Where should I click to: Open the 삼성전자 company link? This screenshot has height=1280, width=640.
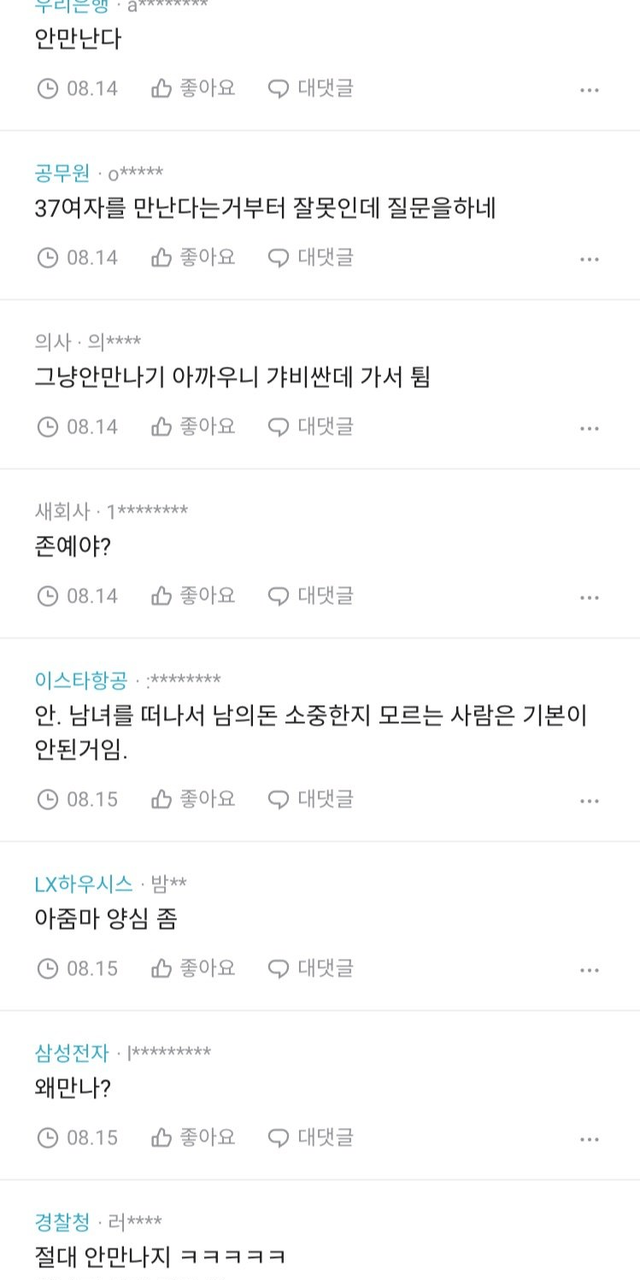(71, 1052)
